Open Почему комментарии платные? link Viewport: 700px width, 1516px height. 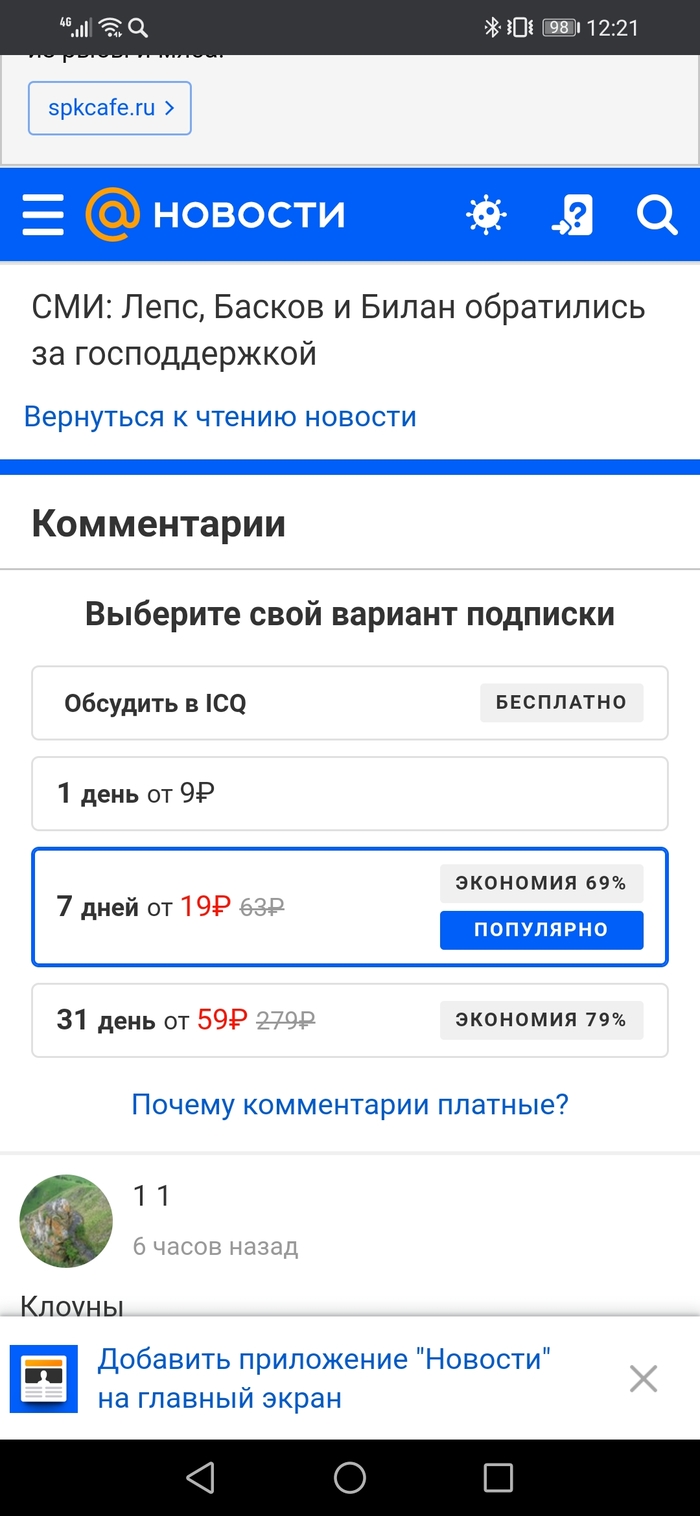tap(350, 1104)
